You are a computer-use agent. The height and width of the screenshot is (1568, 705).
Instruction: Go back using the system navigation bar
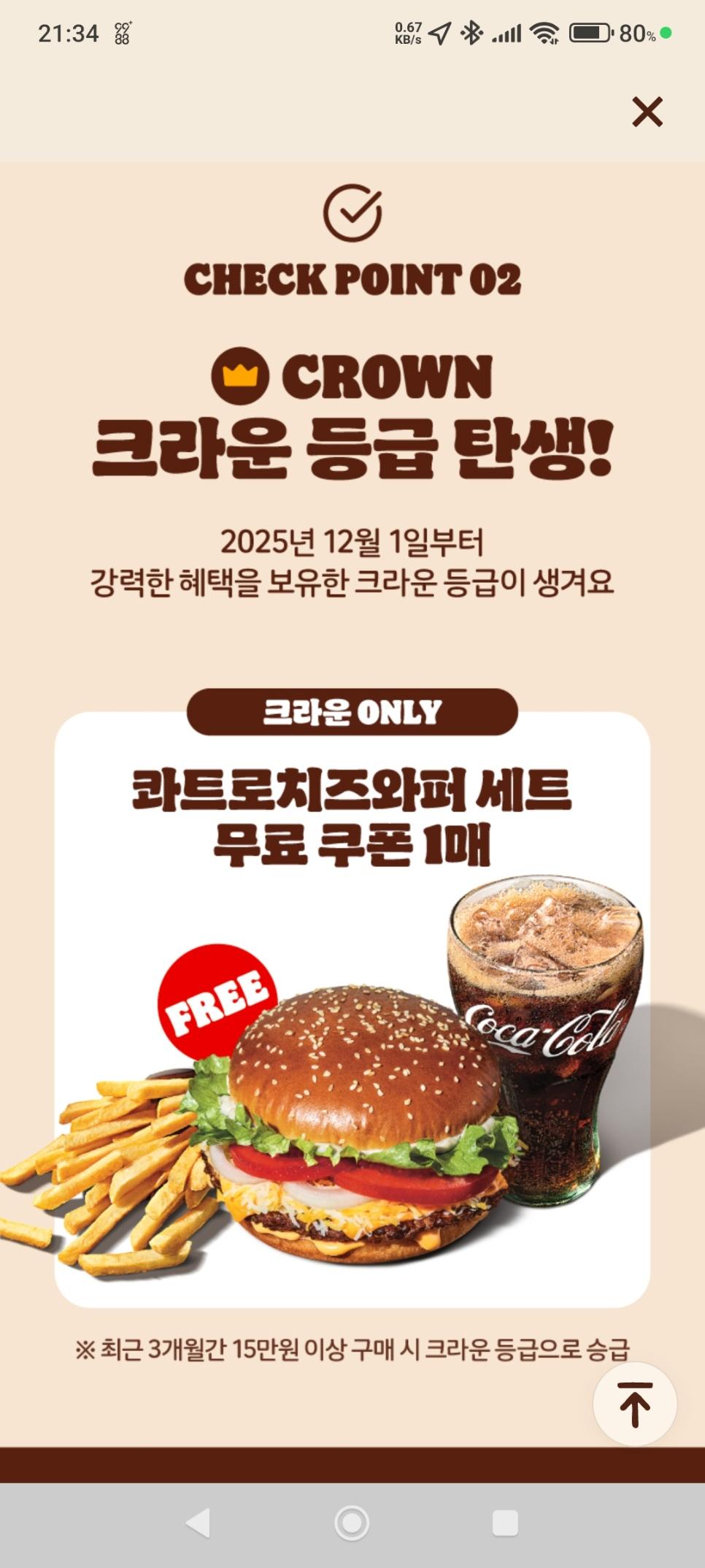pyautogui.click(x=199, y=1523)
